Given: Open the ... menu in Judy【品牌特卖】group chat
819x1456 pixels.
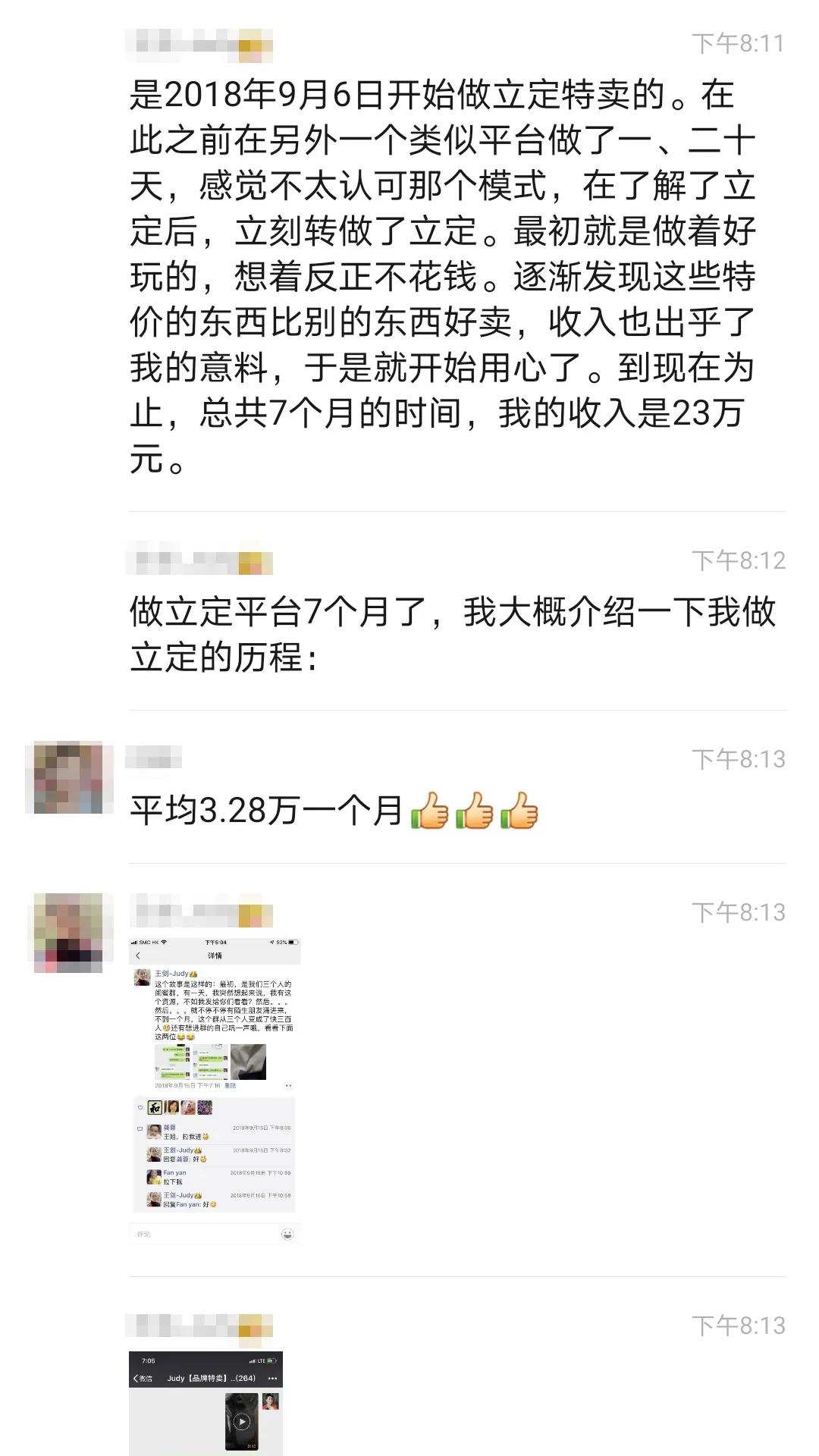Looking at the screenshot, I should pyautogui.click(x=271, y=1379).
